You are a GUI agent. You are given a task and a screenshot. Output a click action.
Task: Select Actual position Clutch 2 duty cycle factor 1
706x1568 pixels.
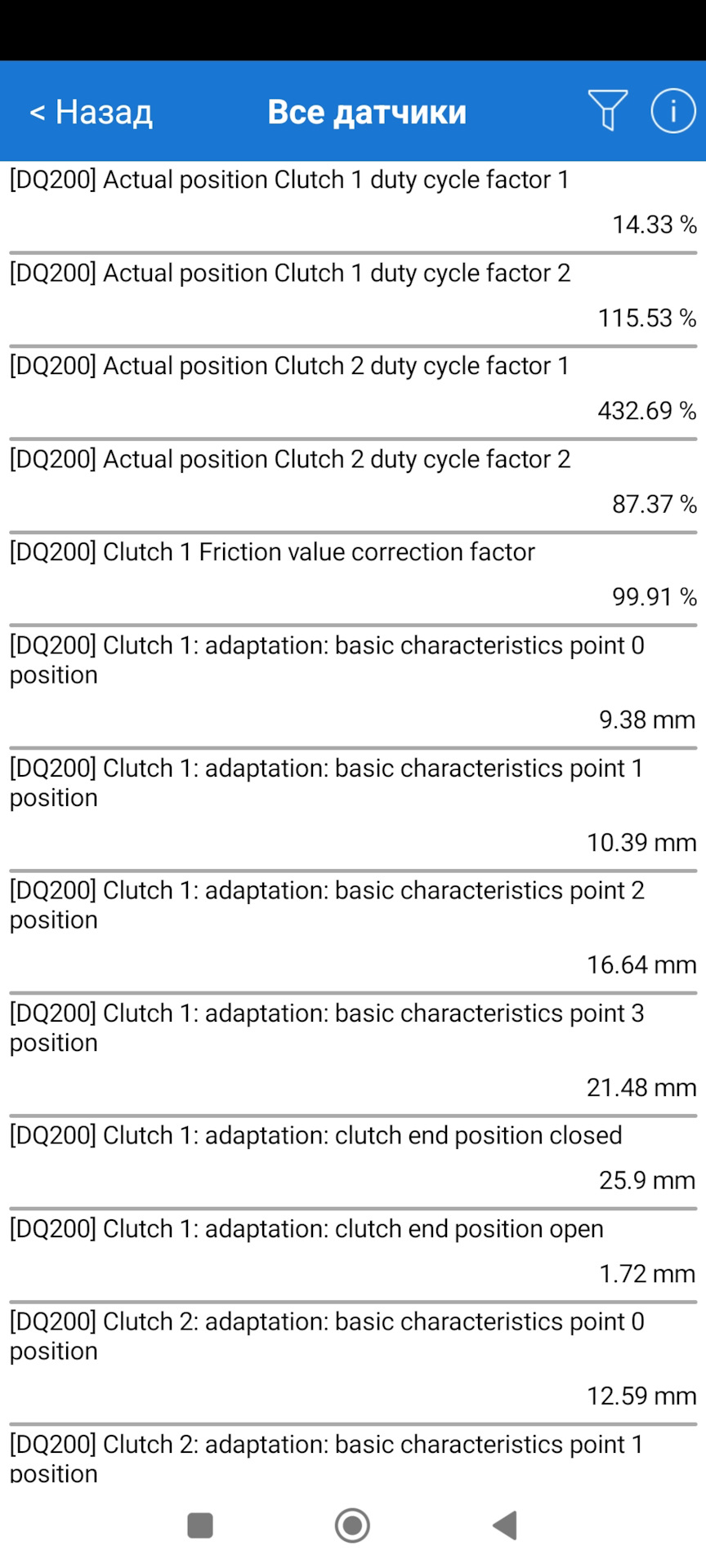[x=352, y=389]
